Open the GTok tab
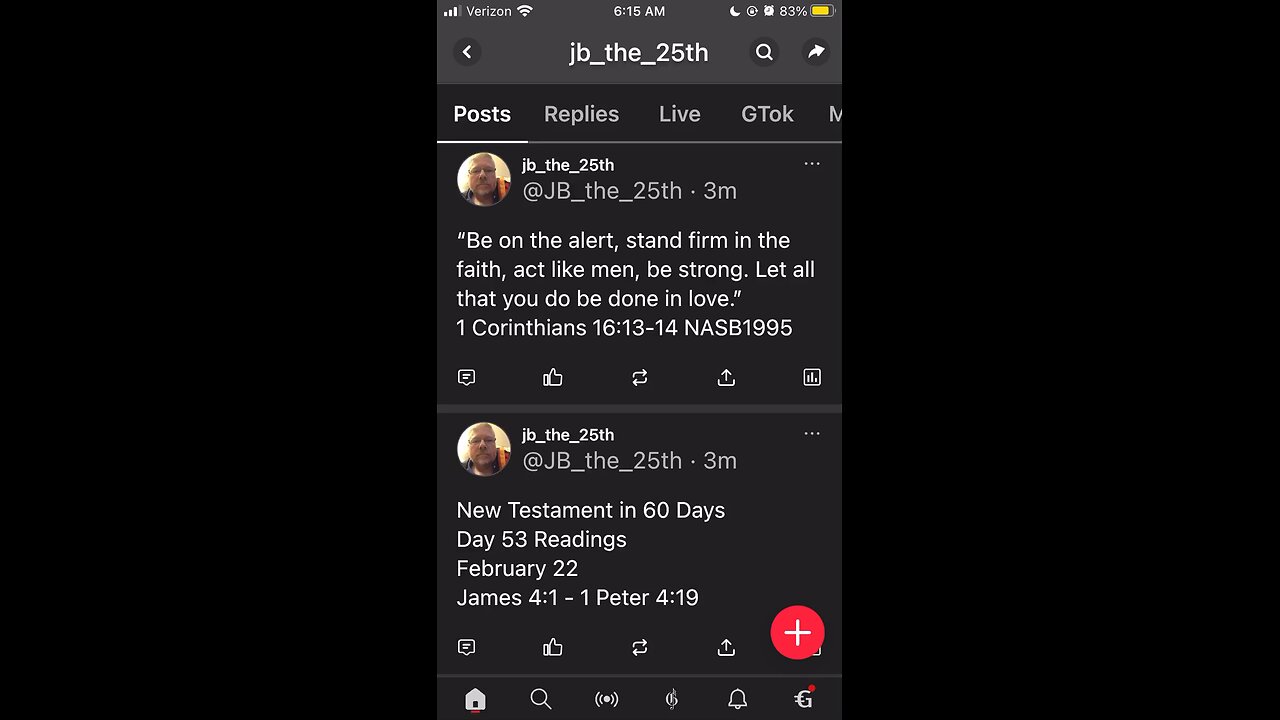 pyautogui.click(x=767, y=114)
